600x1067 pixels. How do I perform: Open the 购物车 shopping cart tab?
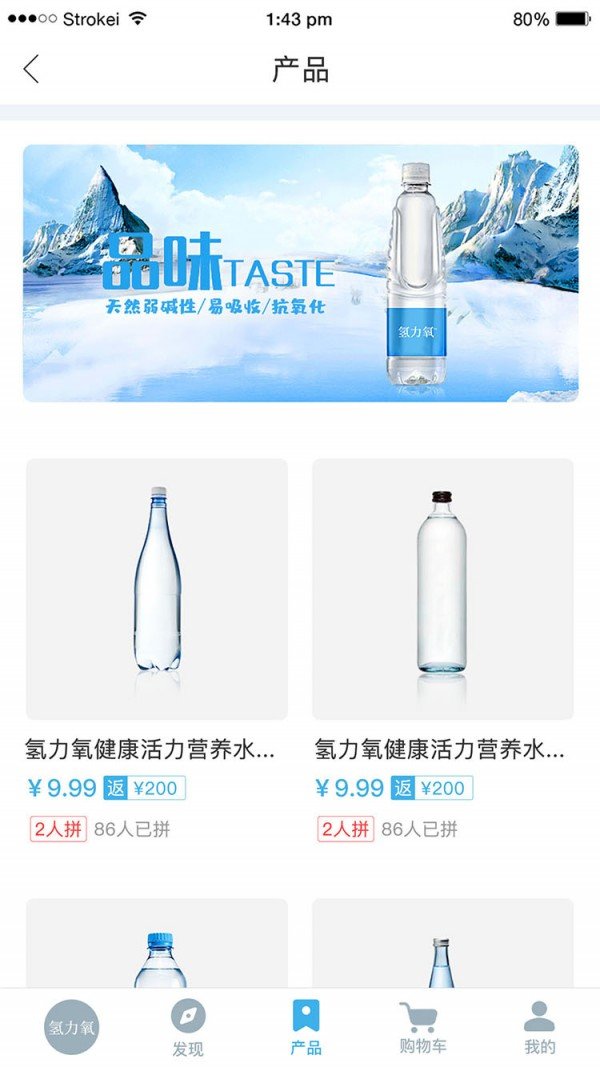pos(422,1028)
